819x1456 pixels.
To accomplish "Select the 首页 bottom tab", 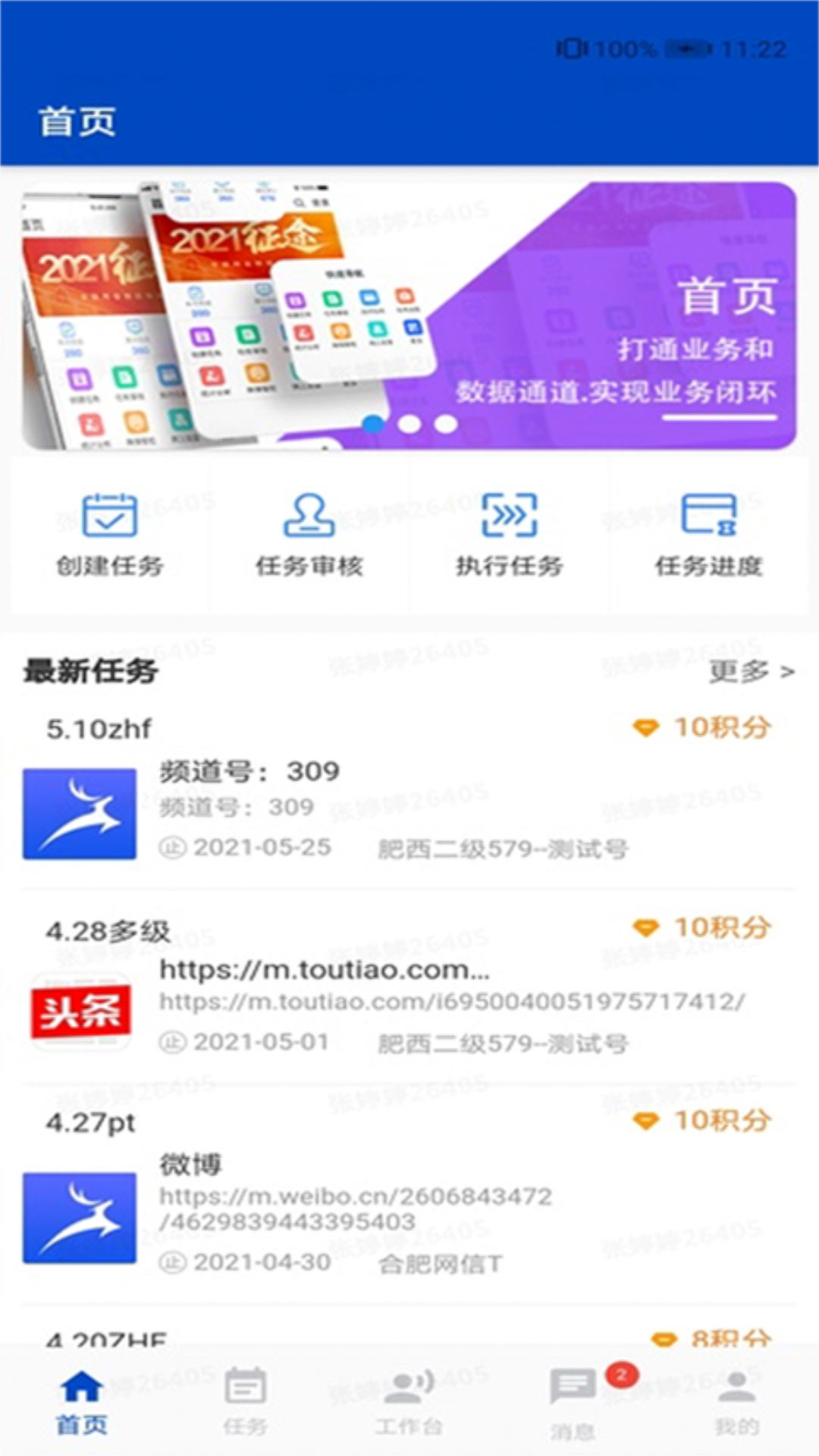I will (x=82, y=1402).
